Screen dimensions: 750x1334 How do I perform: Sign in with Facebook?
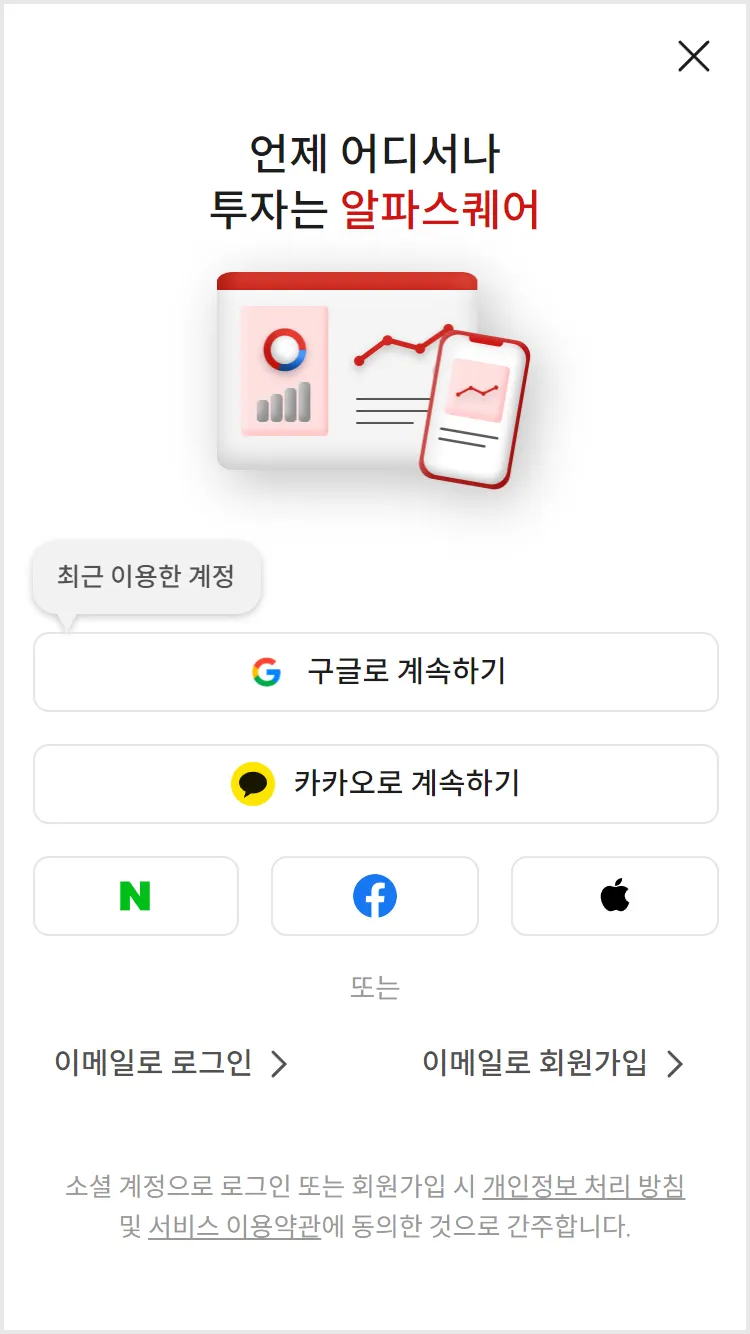pos(375,896)
